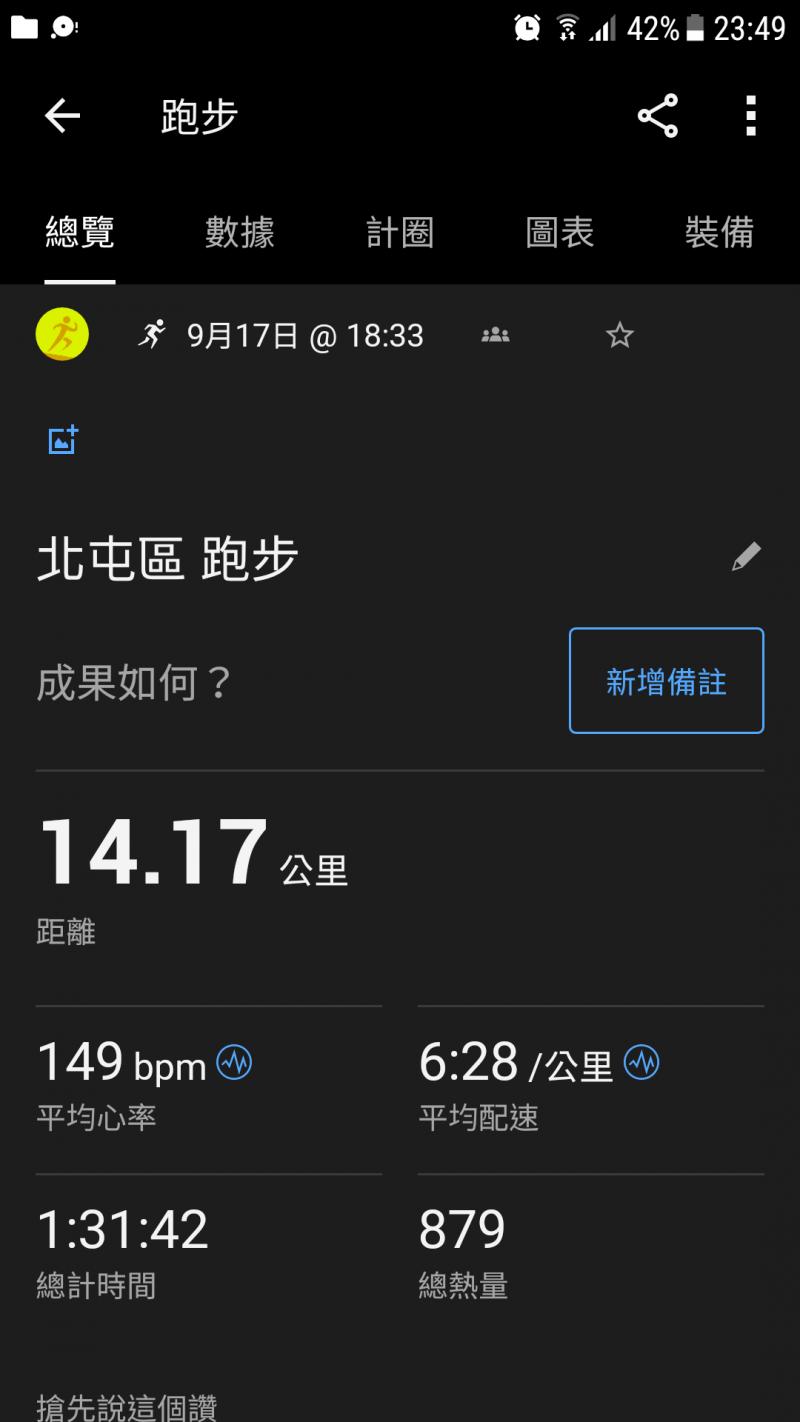Open pace insights next to 6:28 /公里
This screenshot has width=800, height=1422.
coord(641,1062)
